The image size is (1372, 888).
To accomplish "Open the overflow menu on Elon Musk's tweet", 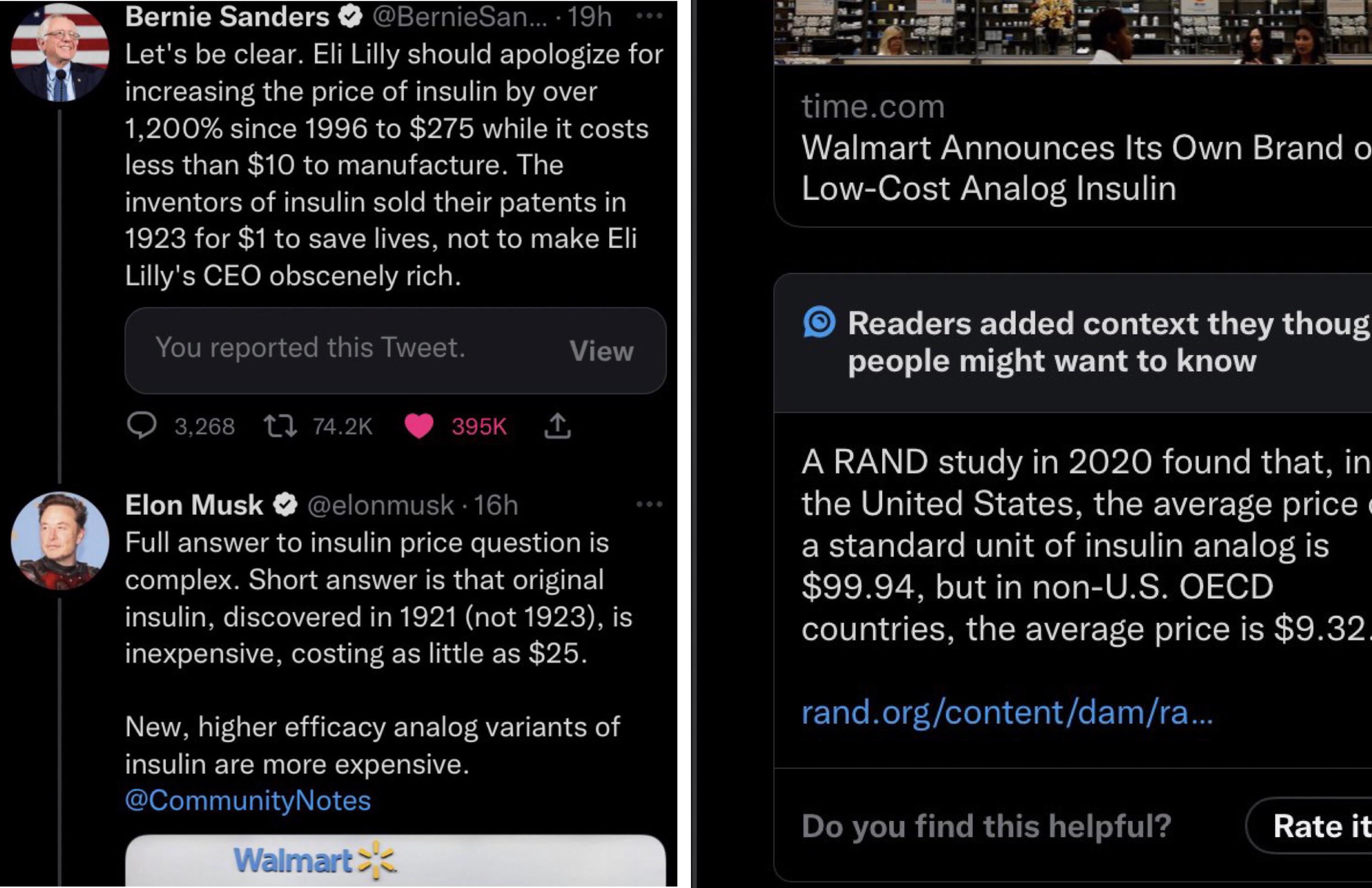I will click(x=650, y=505).
